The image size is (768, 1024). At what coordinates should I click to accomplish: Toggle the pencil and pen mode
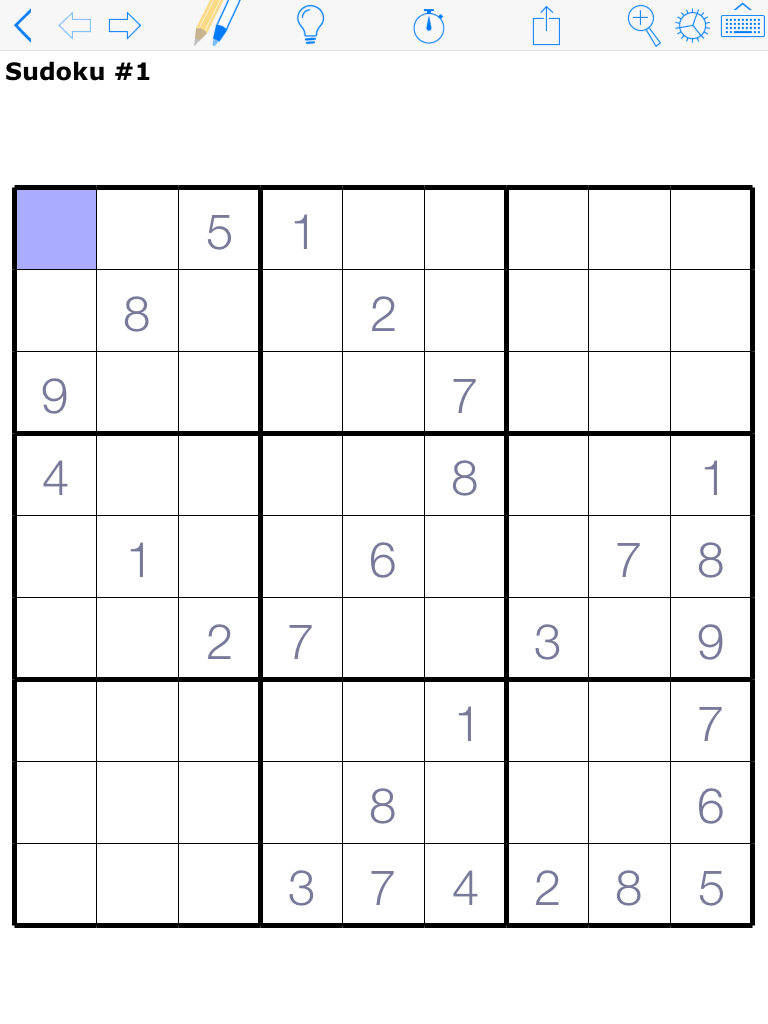tap(217, 23)
